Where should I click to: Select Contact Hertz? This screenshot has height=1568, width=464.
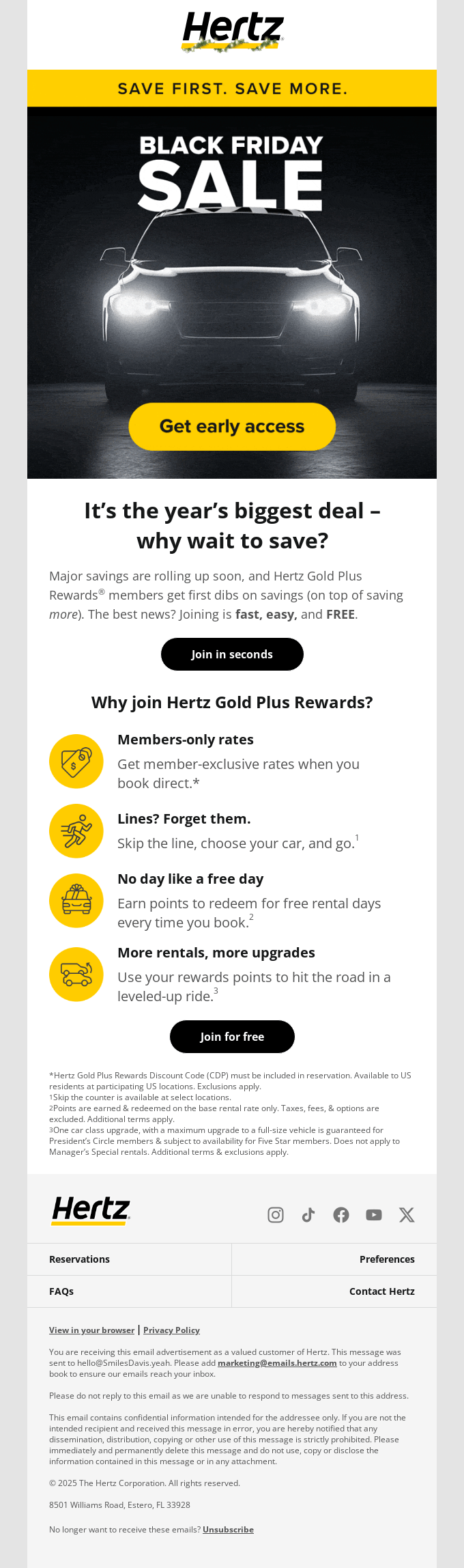tap(381, 1291)
